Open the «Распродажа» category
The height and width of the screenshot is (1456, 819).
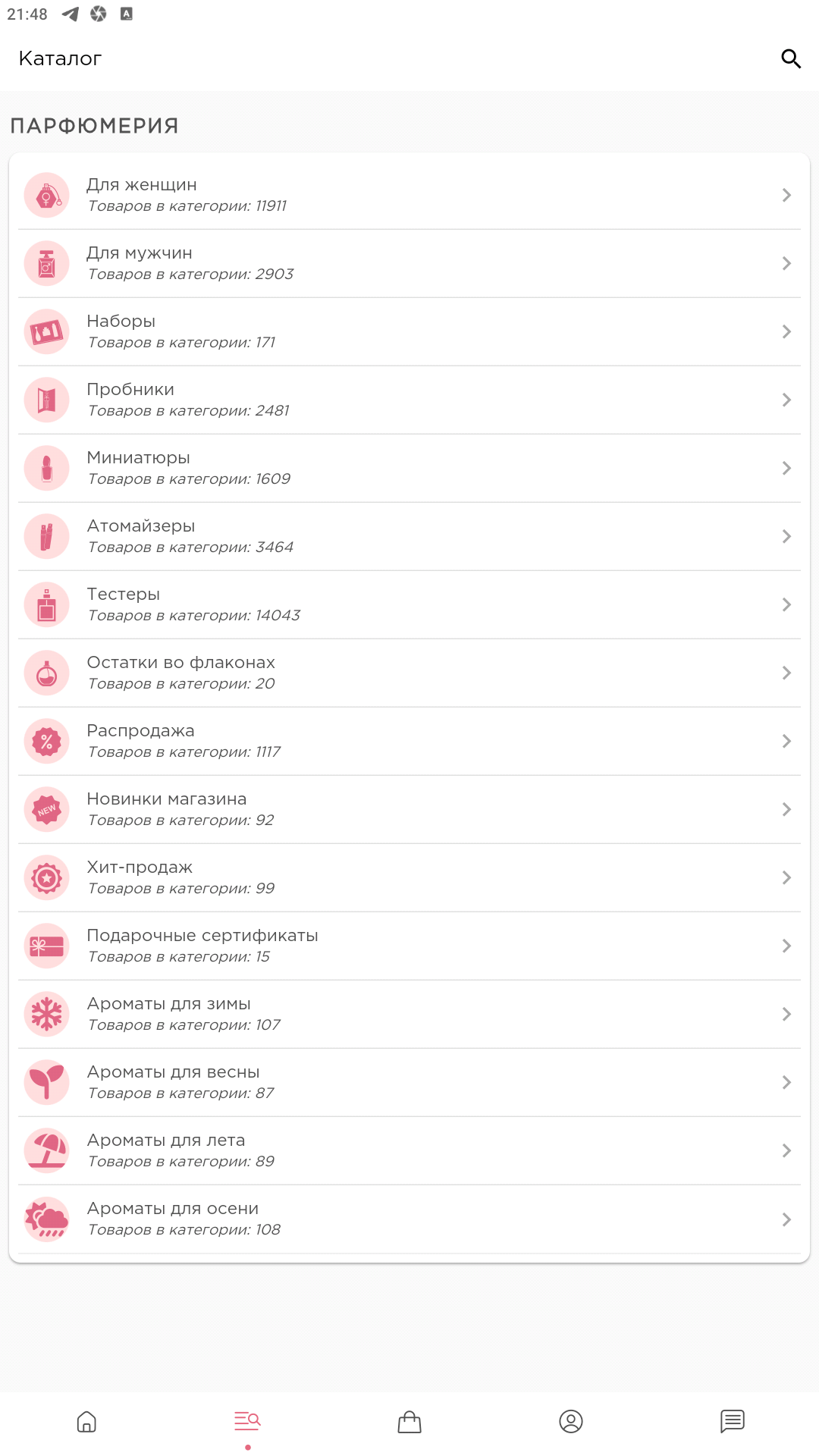click(409, 741)
